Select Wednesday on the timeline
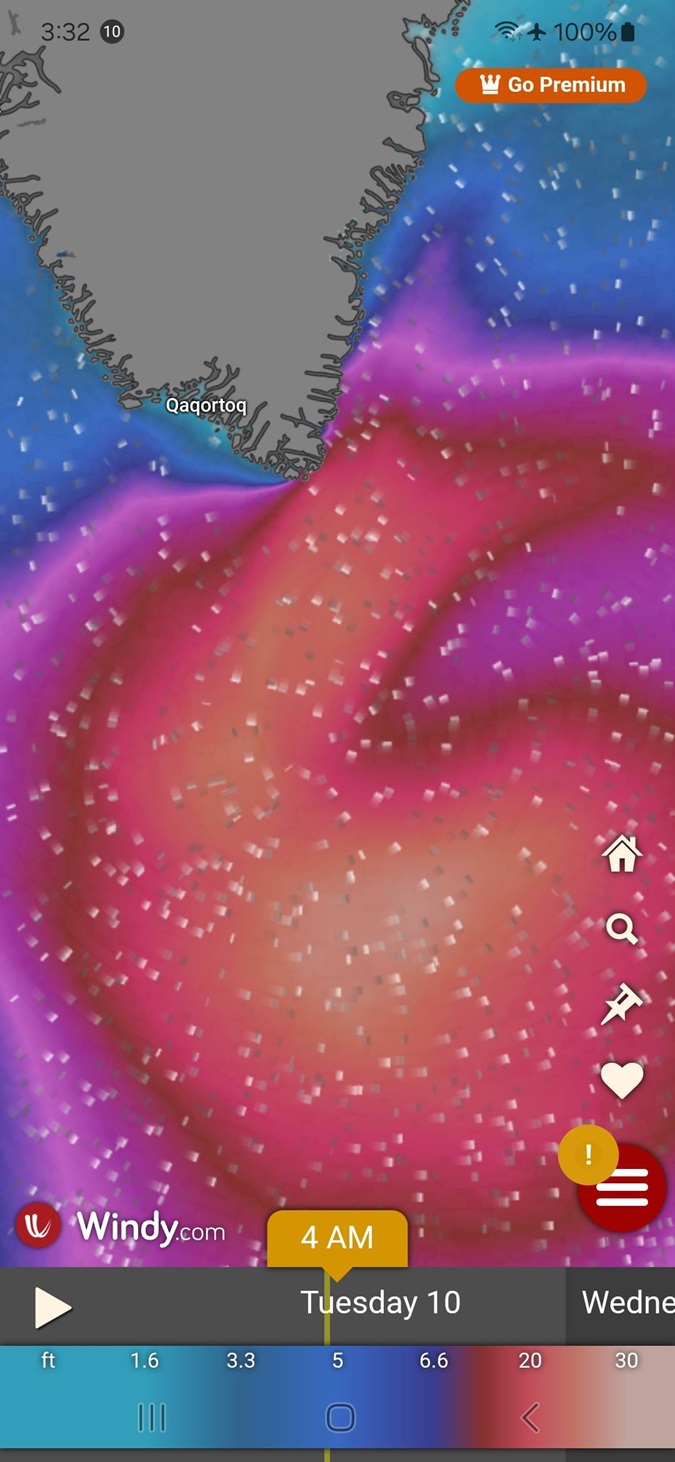Image resolution: width=675 pixels, height=1462 pixels. click(627, 1302)
